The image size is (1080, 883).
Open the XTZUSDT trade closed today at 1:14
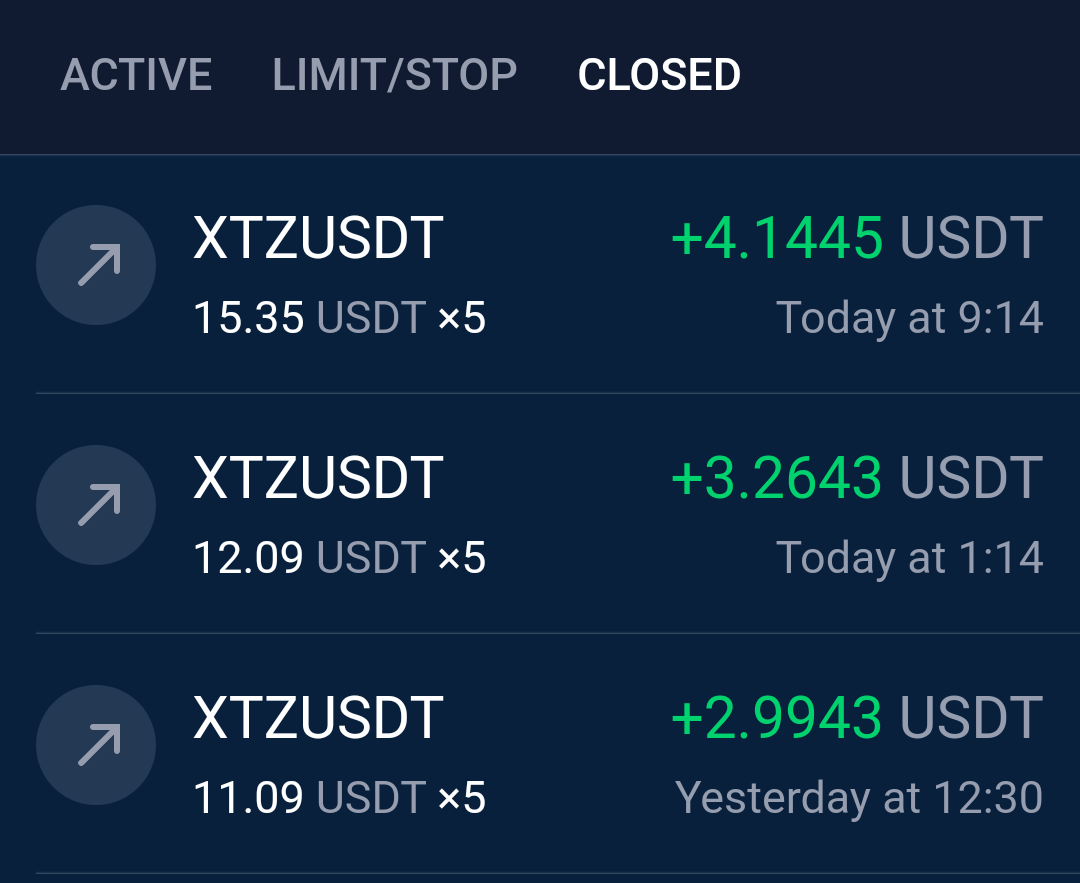pyautogui.click(x=540, y=514)
